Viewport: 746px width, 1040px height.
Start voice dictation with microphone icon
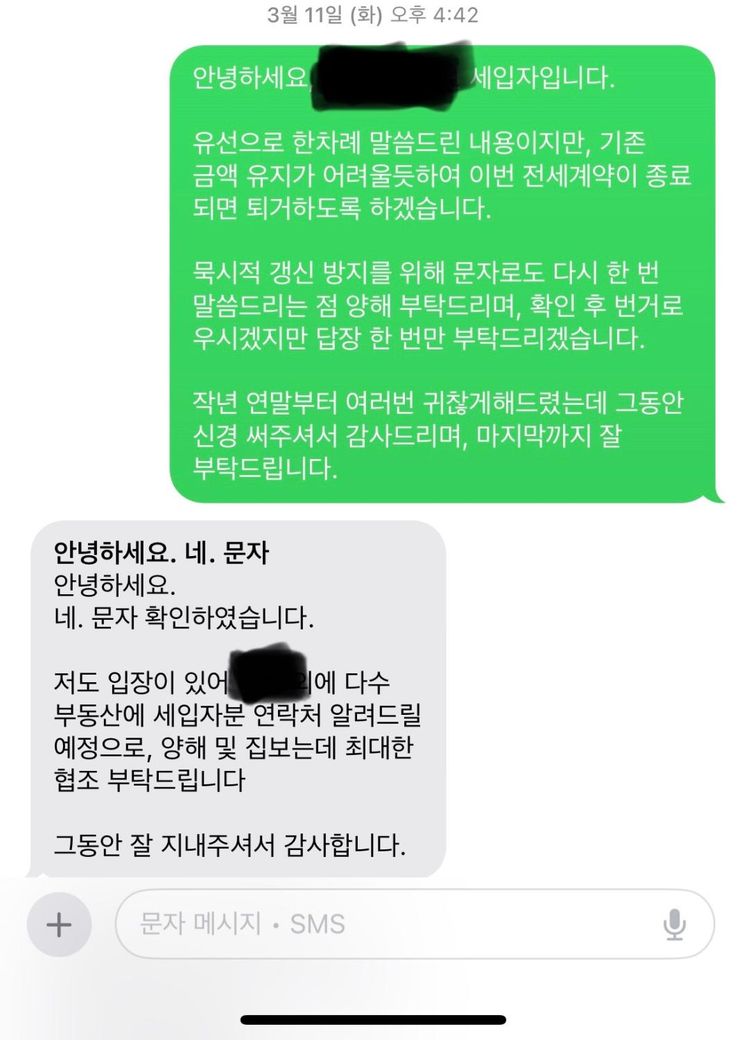(675, 925)
